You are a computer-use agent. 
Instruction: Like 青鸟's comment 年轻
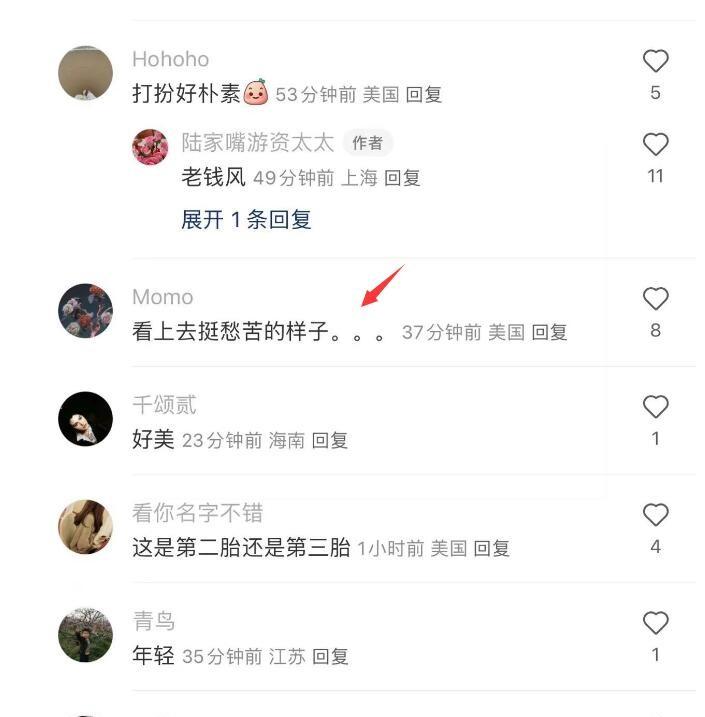(x=655, y=623)
